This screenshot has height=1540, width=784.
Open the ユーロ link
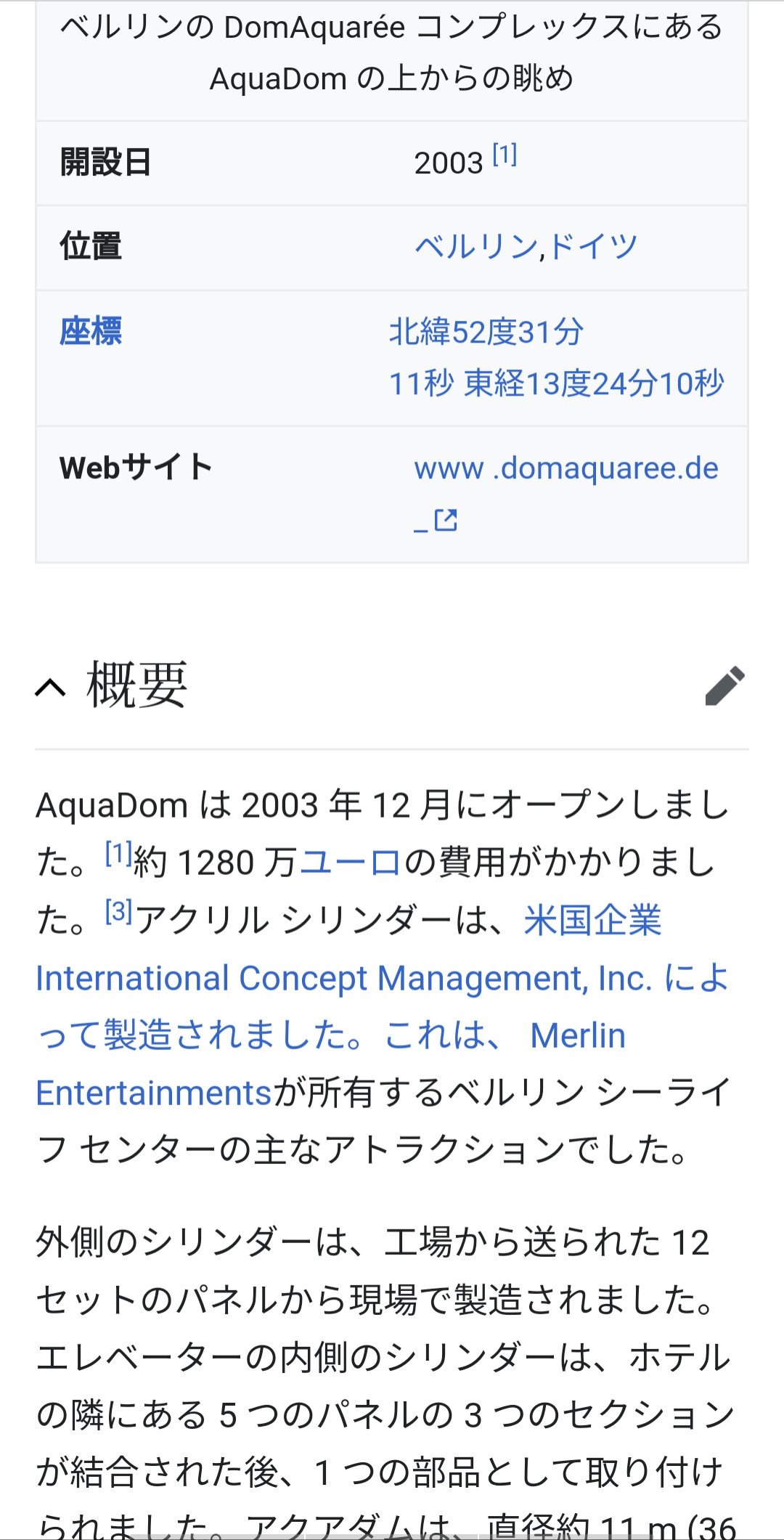pos(350,863)
